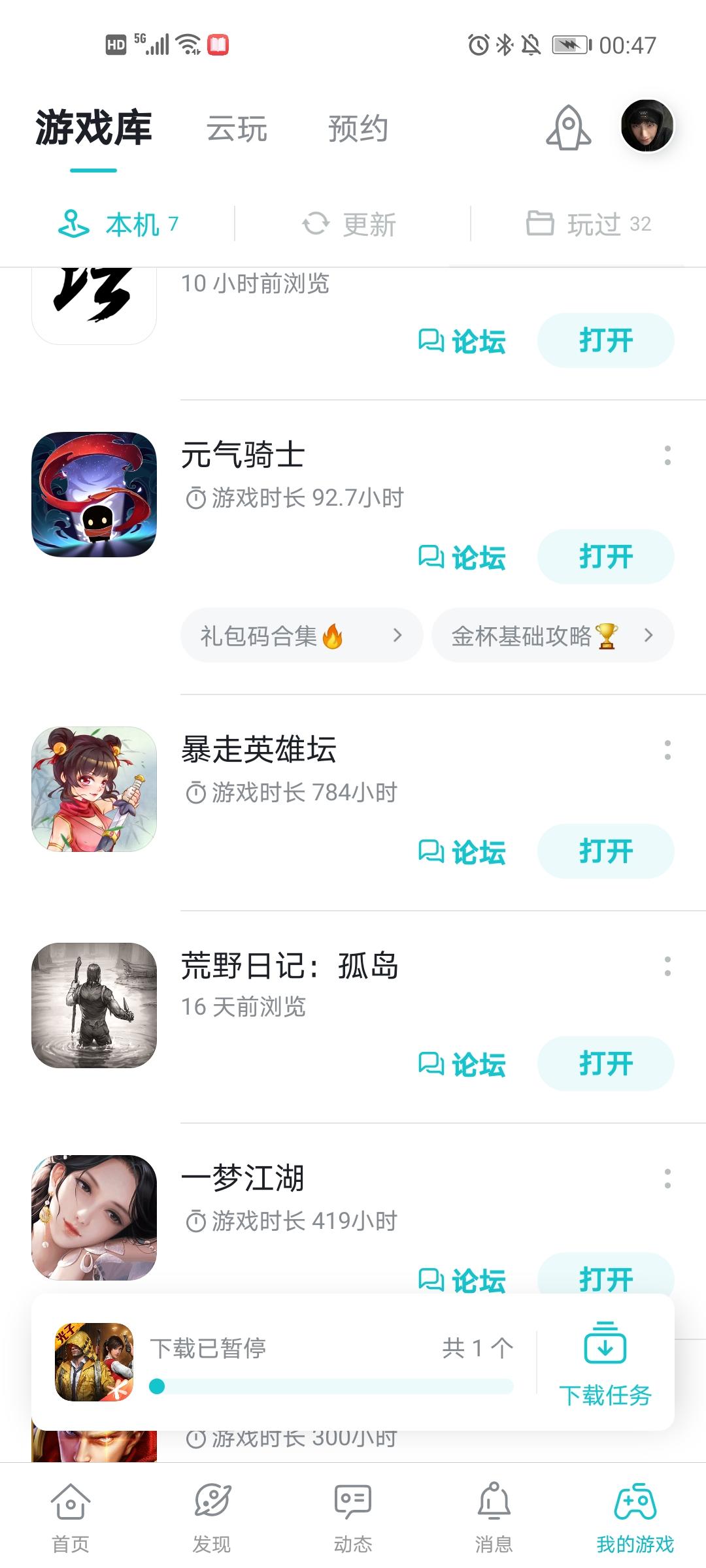Open the rocket boost icon
This screenshot has height=1568, width=706.
pos(568,128)
